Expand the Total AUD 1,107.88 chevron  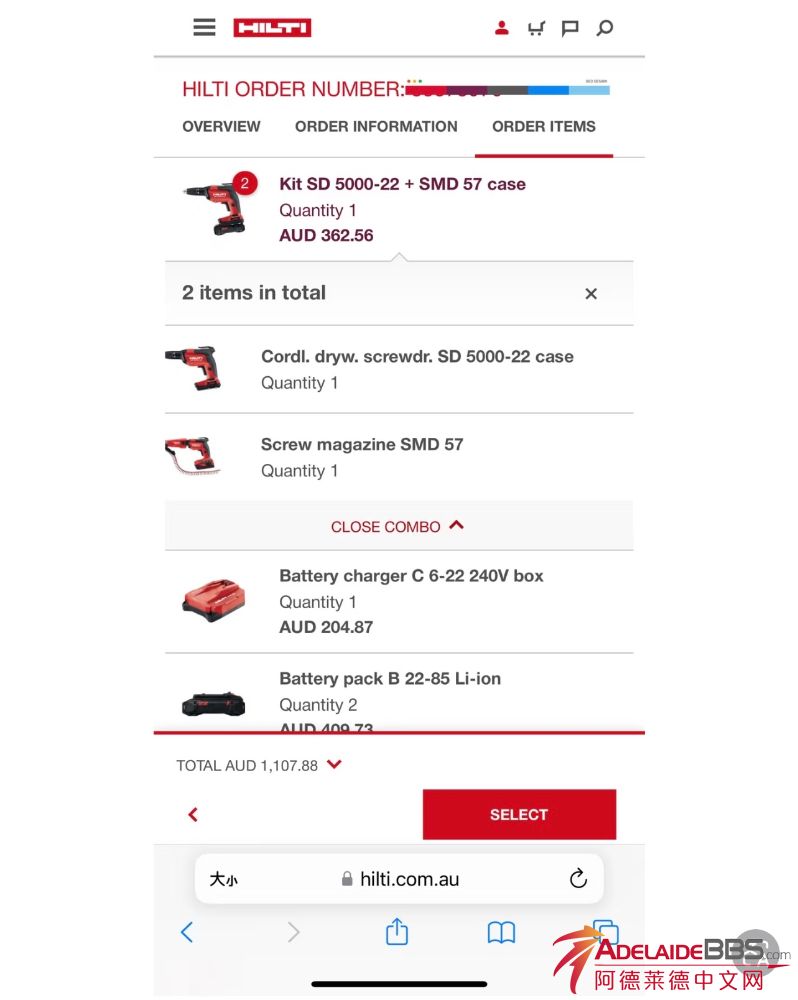click(334, 765)
